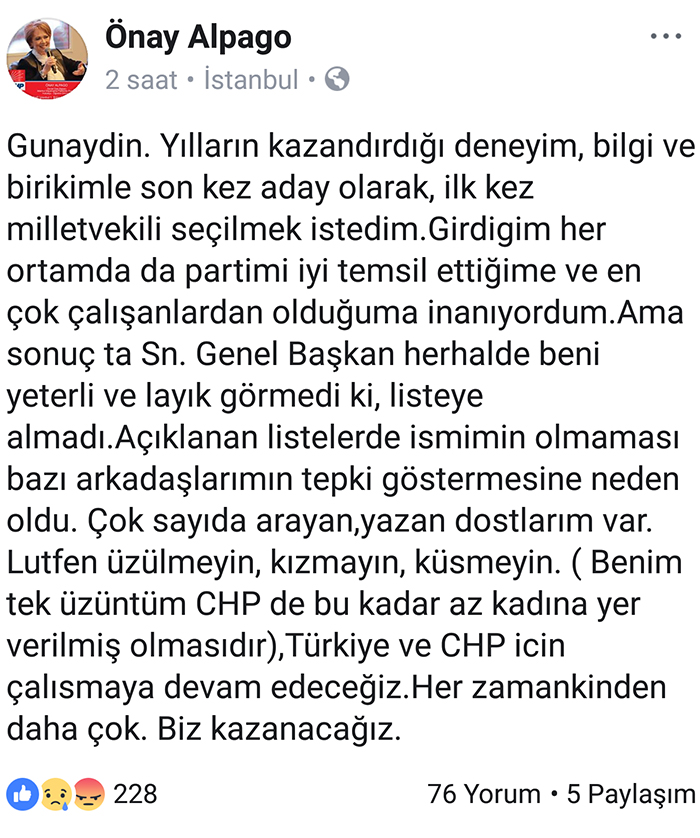Viewport: 700px width, 838px height.
Task: View the 5 Paylaşım shares
Action: point(630,794)
